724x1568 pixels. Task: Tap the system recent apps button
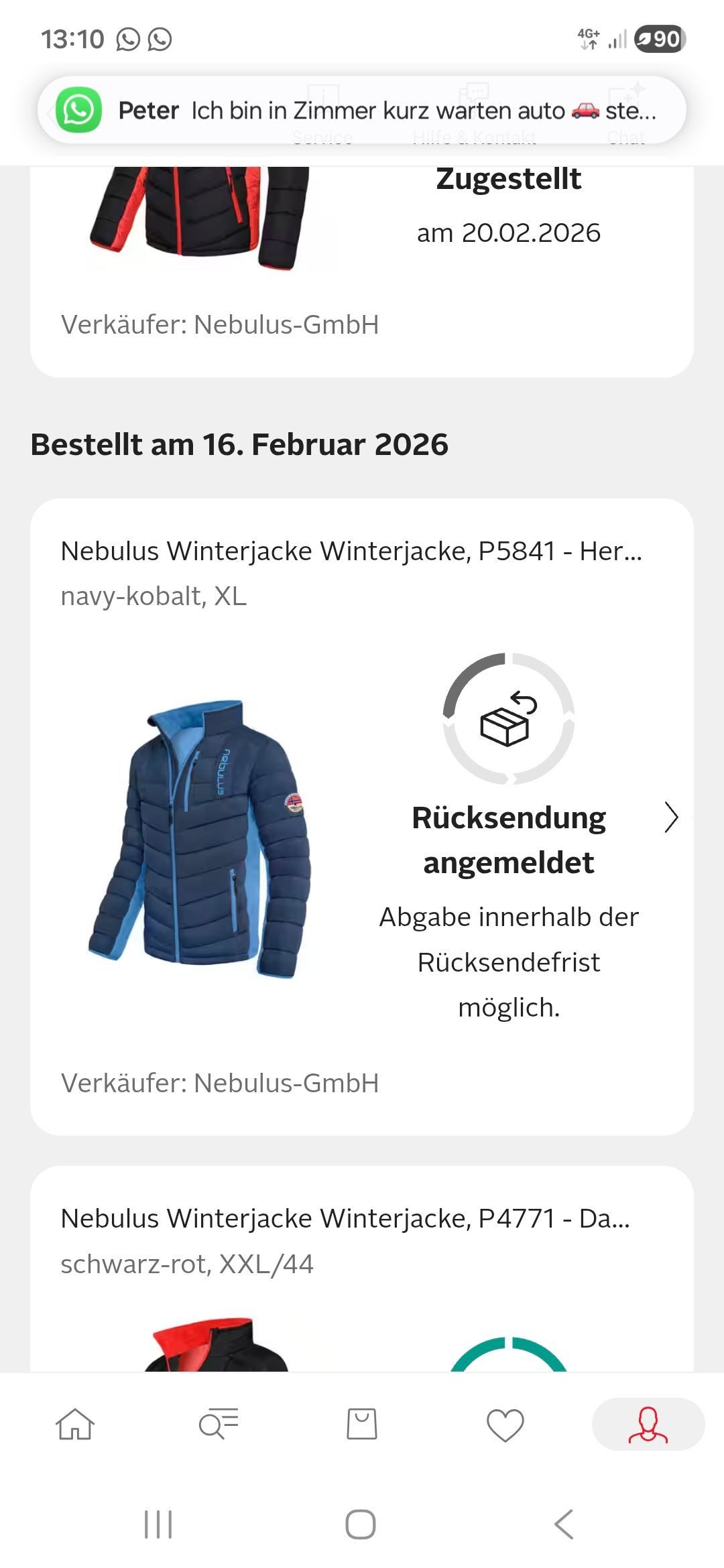[x=159, y=1524]
